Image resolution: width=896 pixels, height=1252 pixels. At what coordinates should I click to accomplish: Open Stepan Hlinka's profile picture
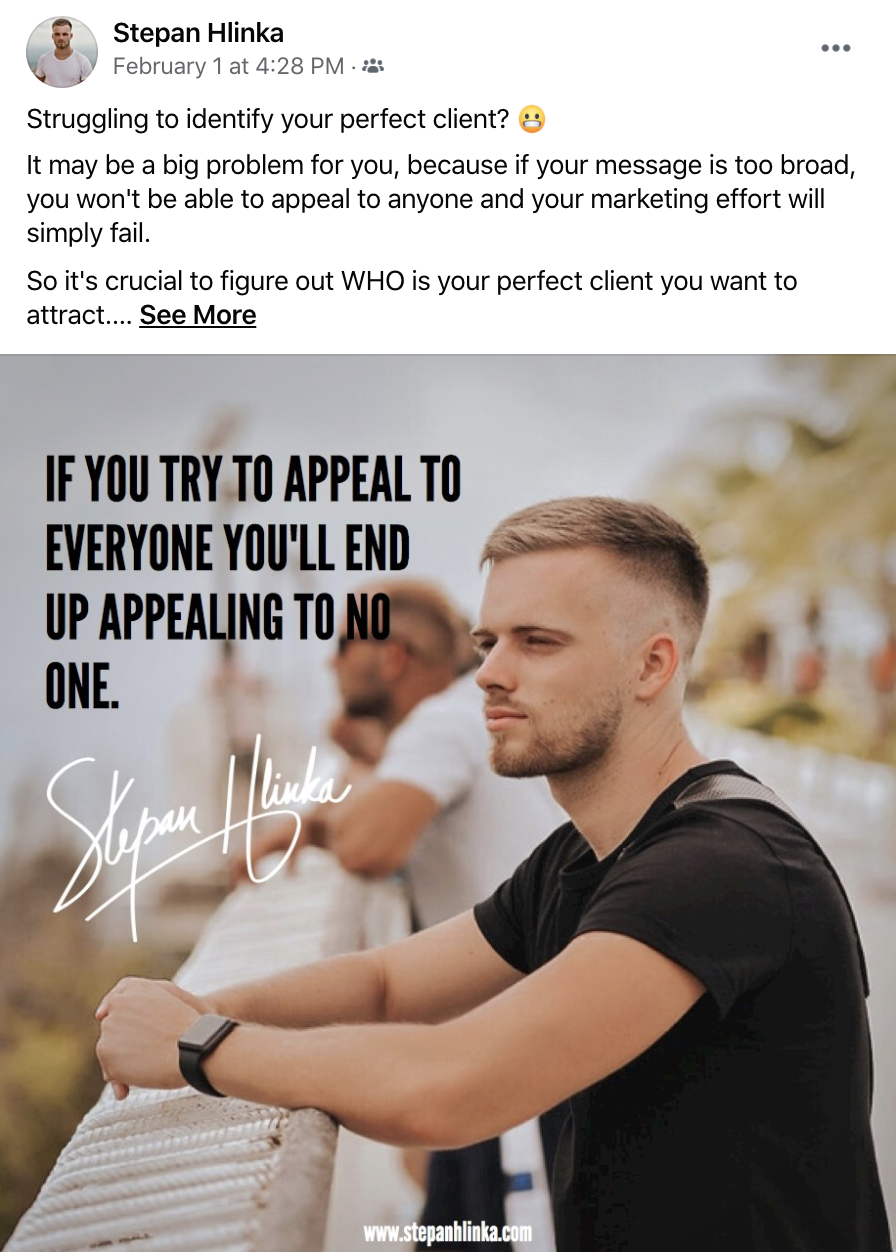pos(62,51)
